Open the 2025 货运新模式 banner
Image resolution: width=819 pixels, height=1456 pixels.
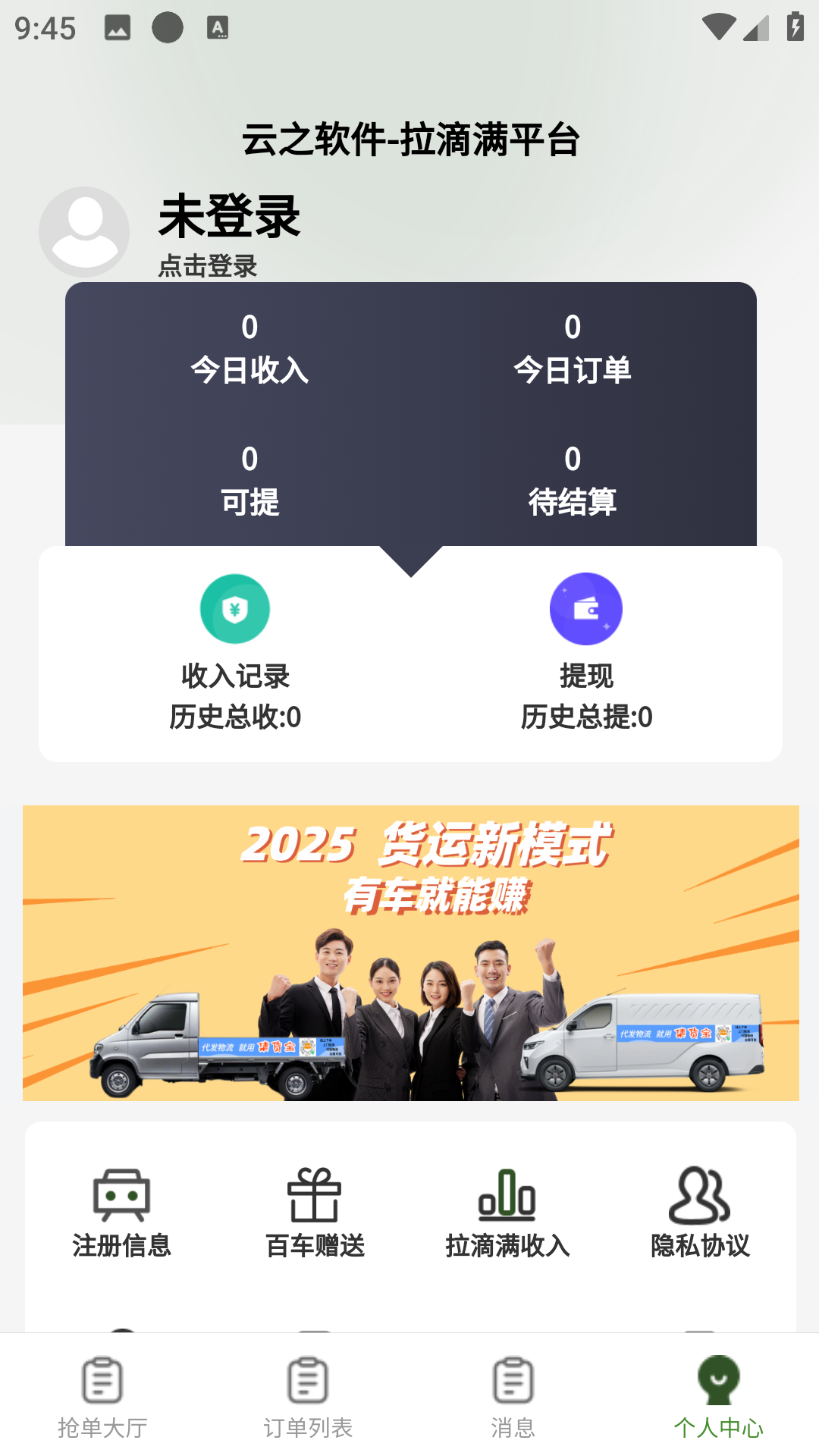pos(410,952)
